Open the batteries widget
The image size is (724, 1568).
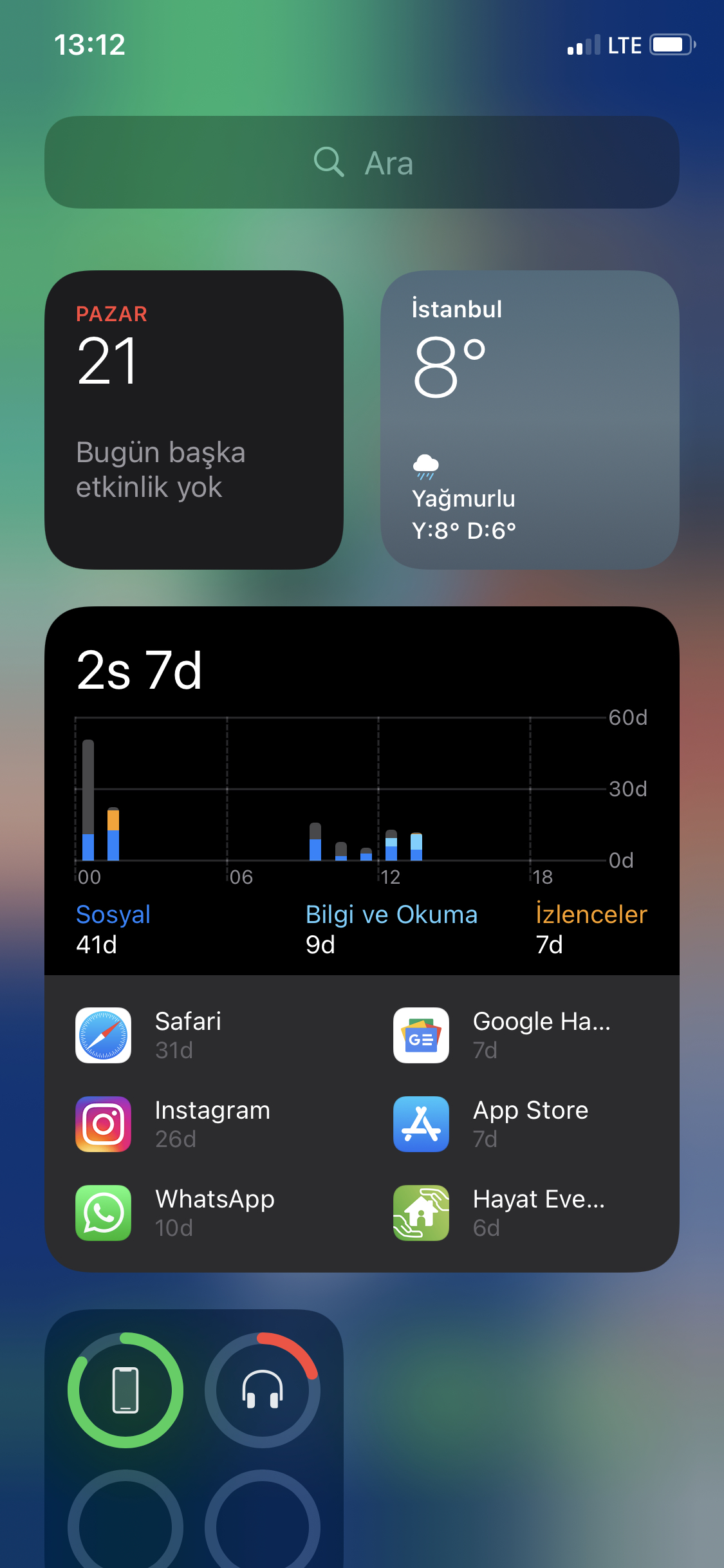tap(194, 1439)
